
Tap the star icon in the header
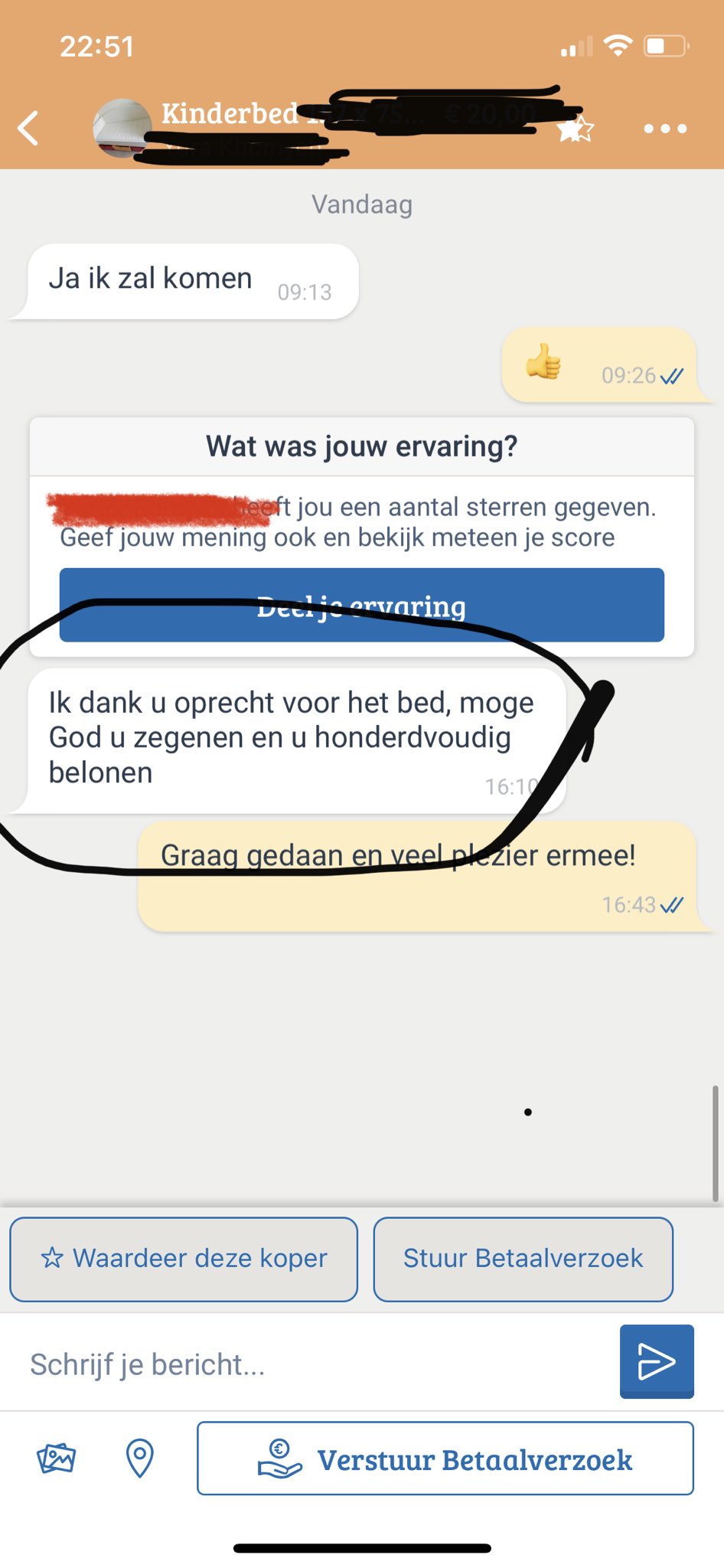click(x=576, y=129)
